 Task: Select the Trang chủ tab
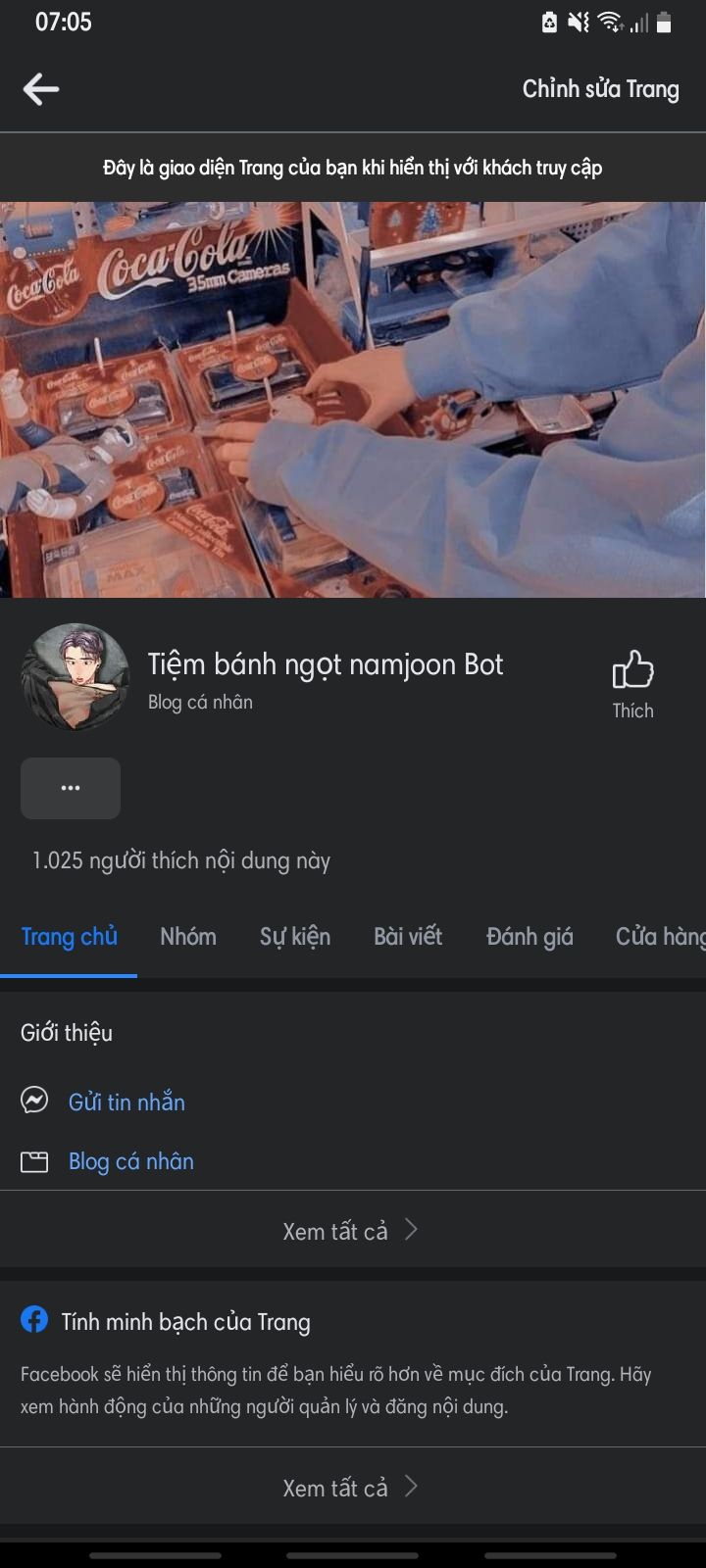69,937
